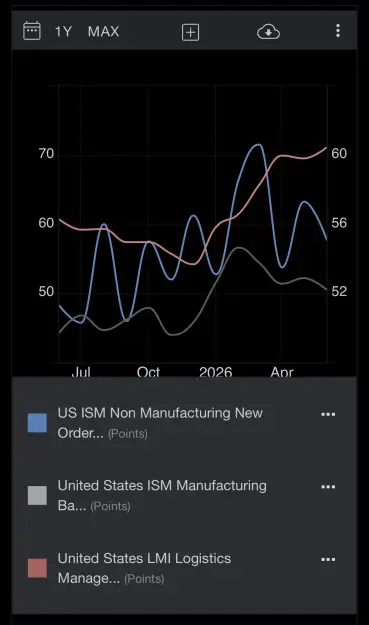Screen dimensions: 369x625
Task: Open options for United States LMI Logistics series
Action: point(328,560)
